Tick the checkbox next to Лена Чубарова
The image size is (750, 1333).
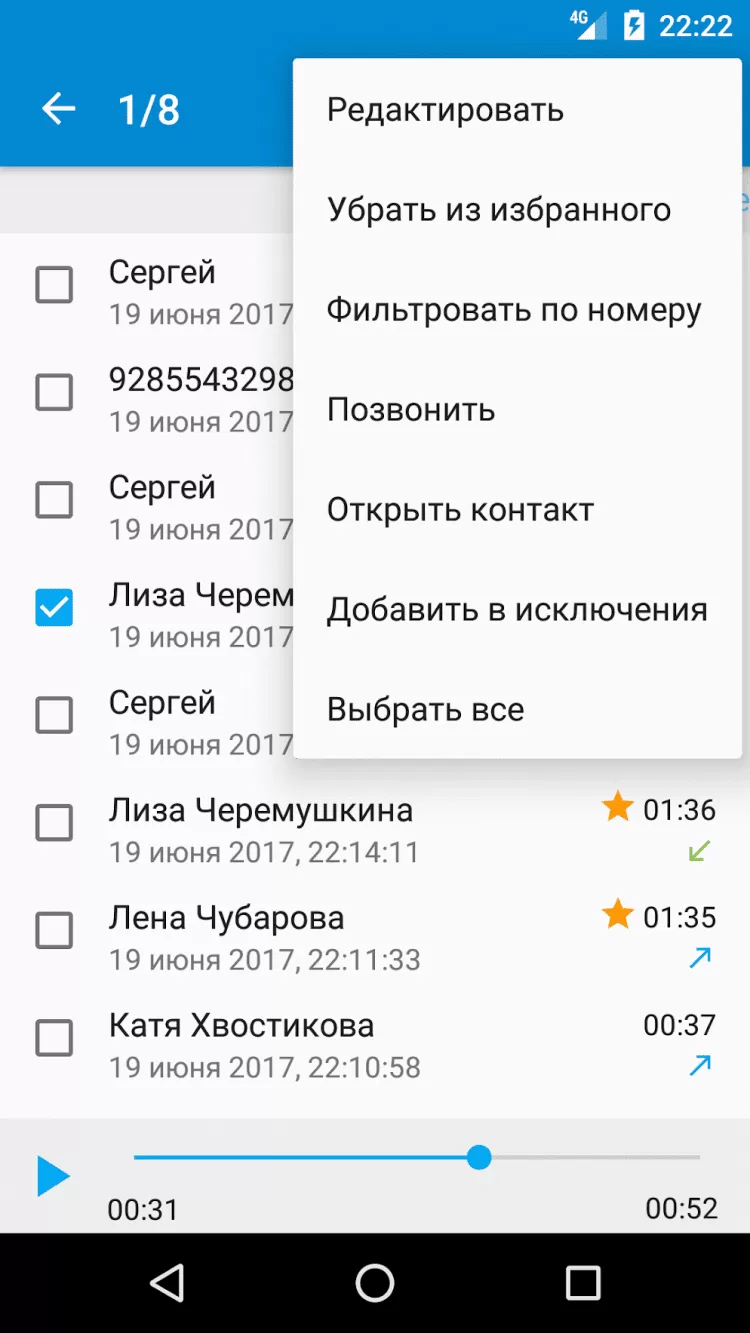coord(54,931)
